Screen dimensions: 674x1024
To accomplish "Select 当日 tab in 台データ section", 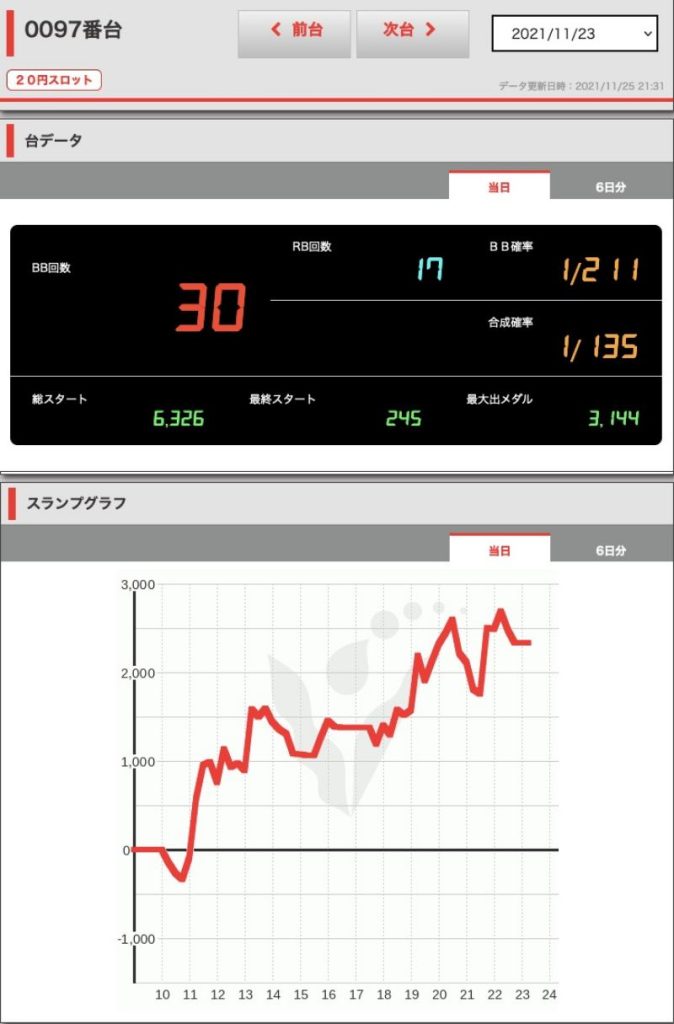I will click(x=499, y=187).
